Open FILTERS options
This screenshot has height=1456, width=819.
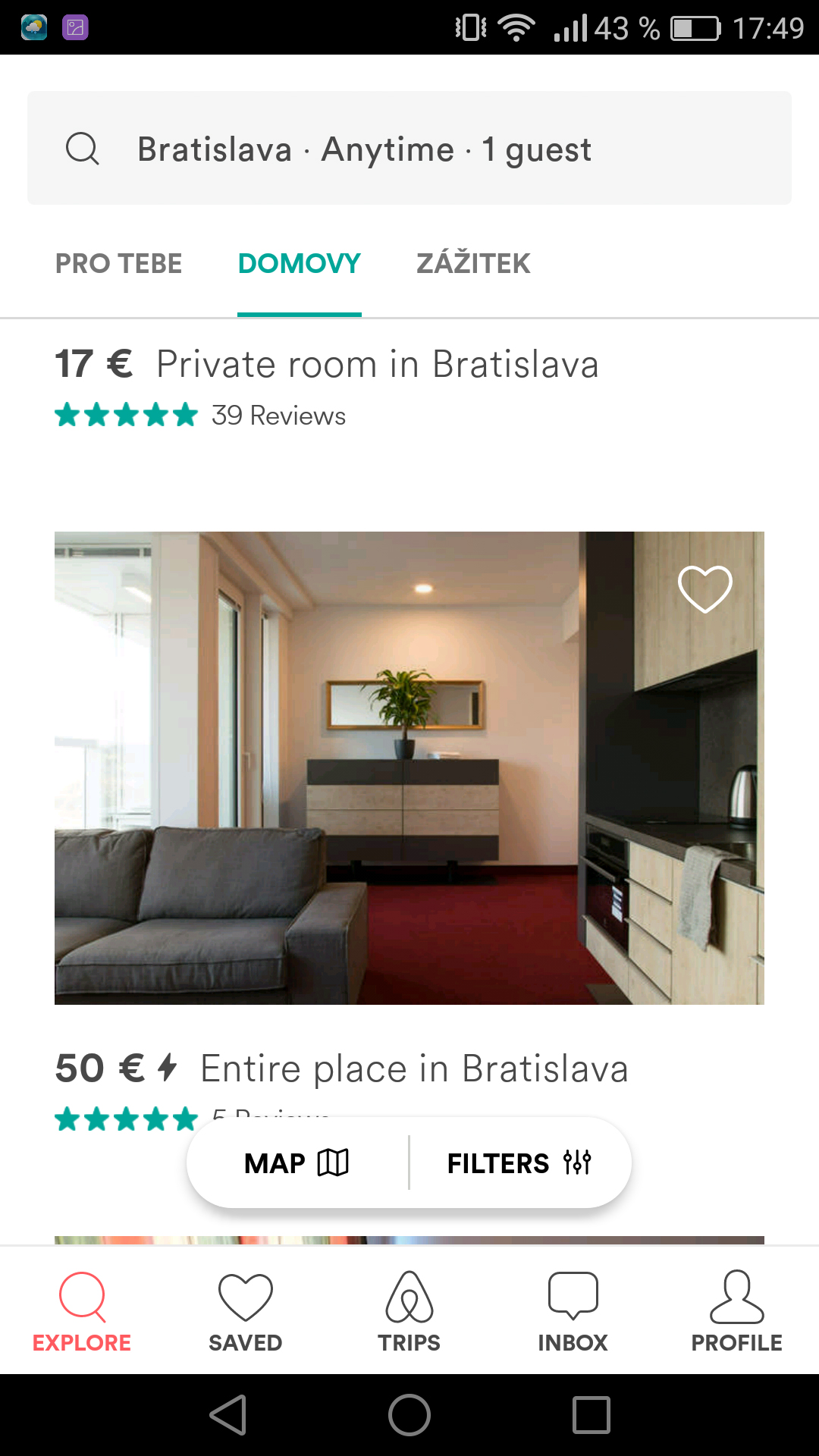519,1163
